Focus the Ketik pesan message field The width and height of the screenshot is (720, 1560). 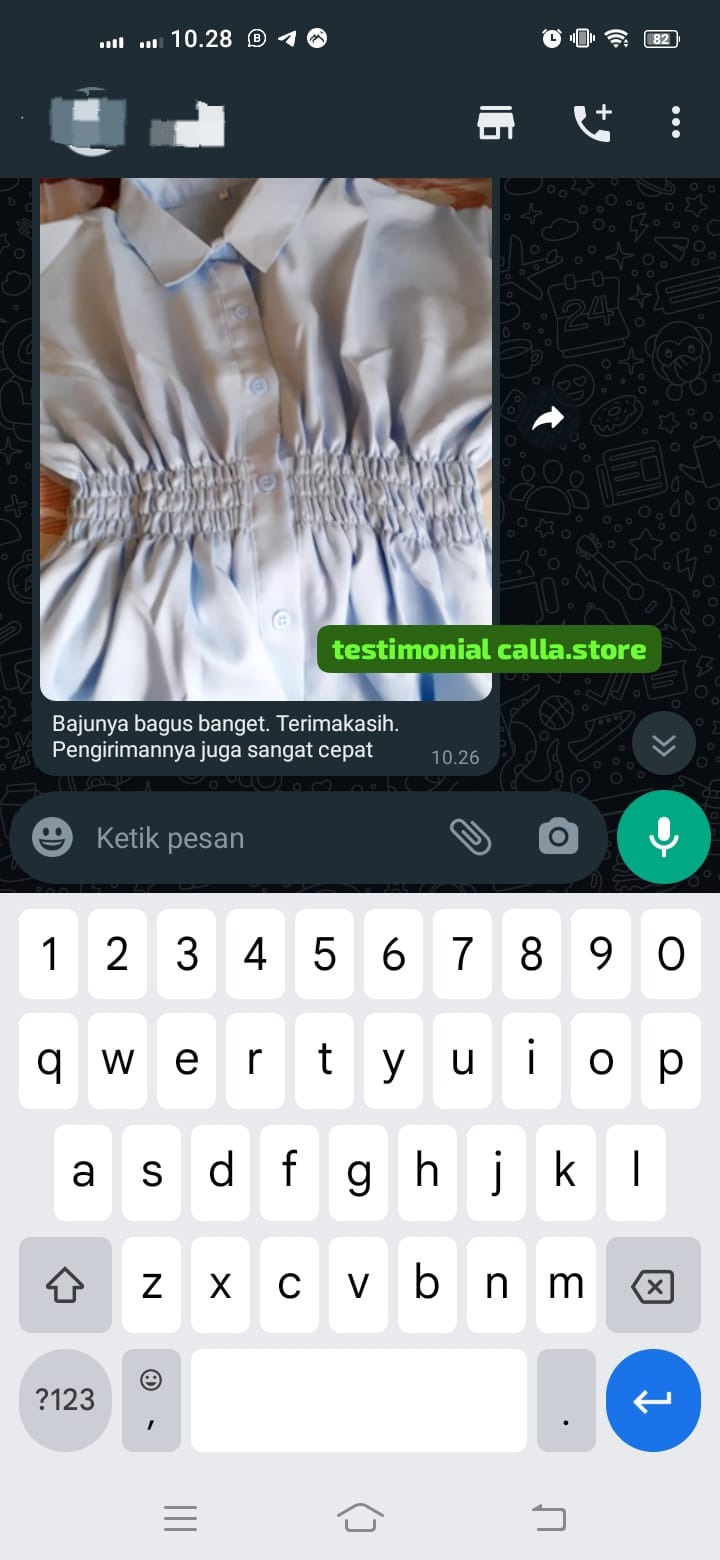click(x=260, y=838)
